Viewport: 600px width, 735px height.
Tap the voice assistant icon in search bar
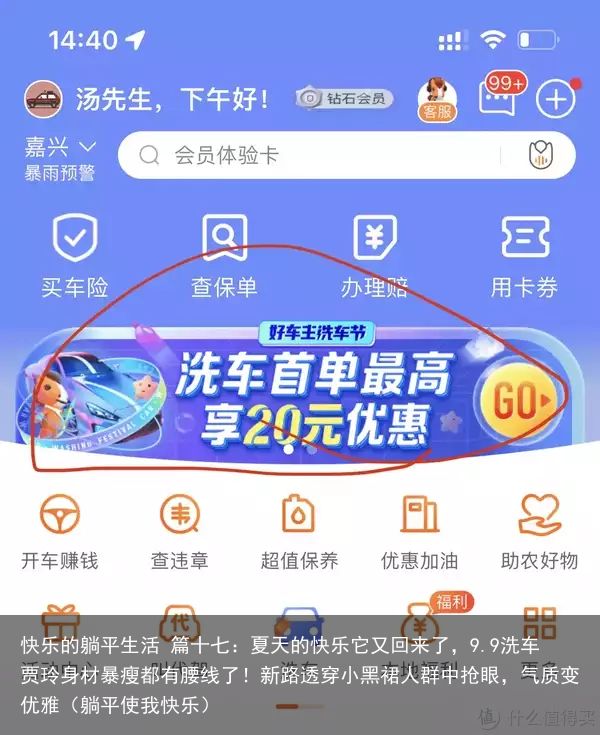point(540,155)
